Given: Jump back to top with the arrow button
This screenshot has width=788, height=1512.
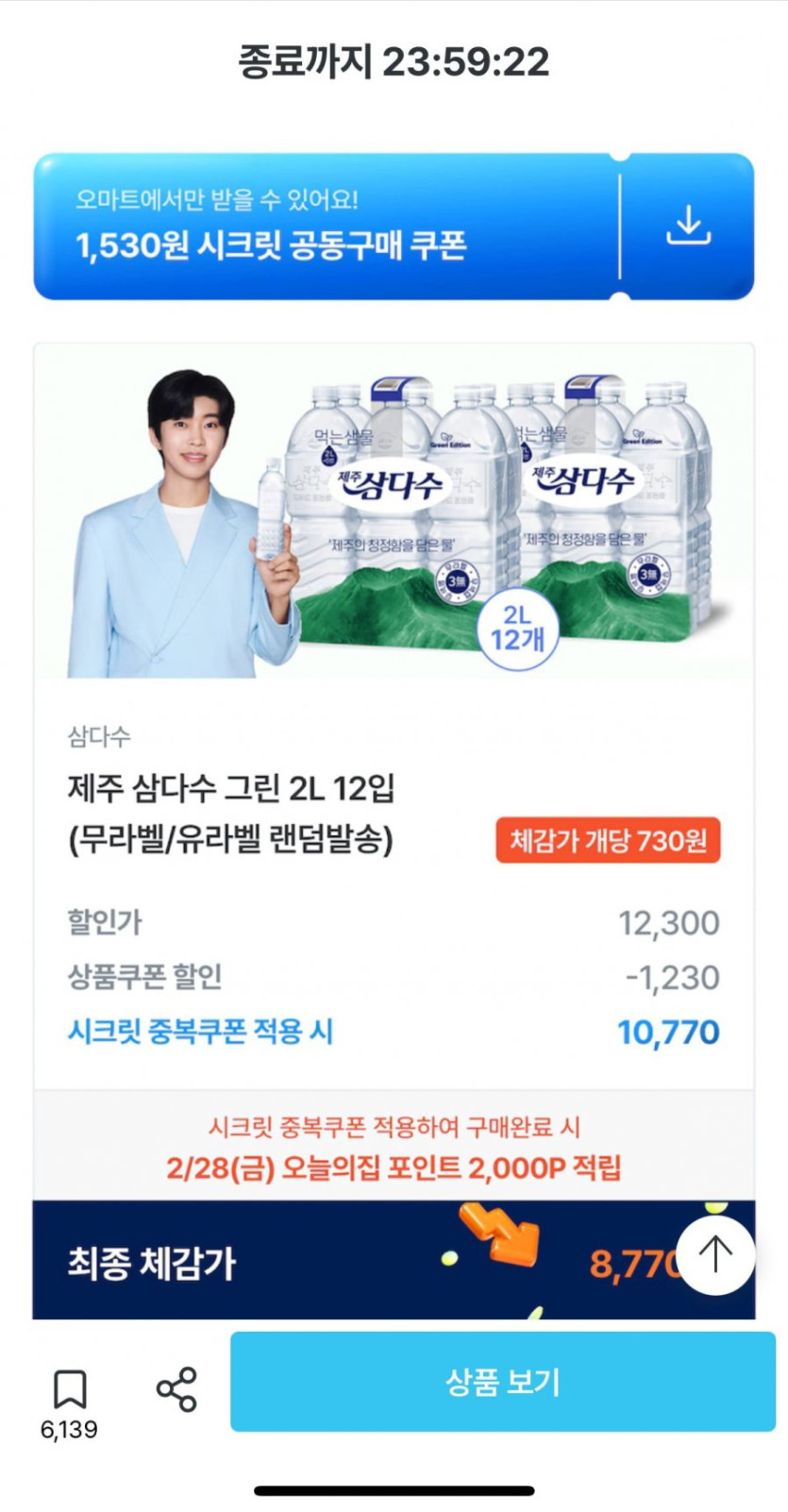Looking at the screenshot, I should point(714,1255).
